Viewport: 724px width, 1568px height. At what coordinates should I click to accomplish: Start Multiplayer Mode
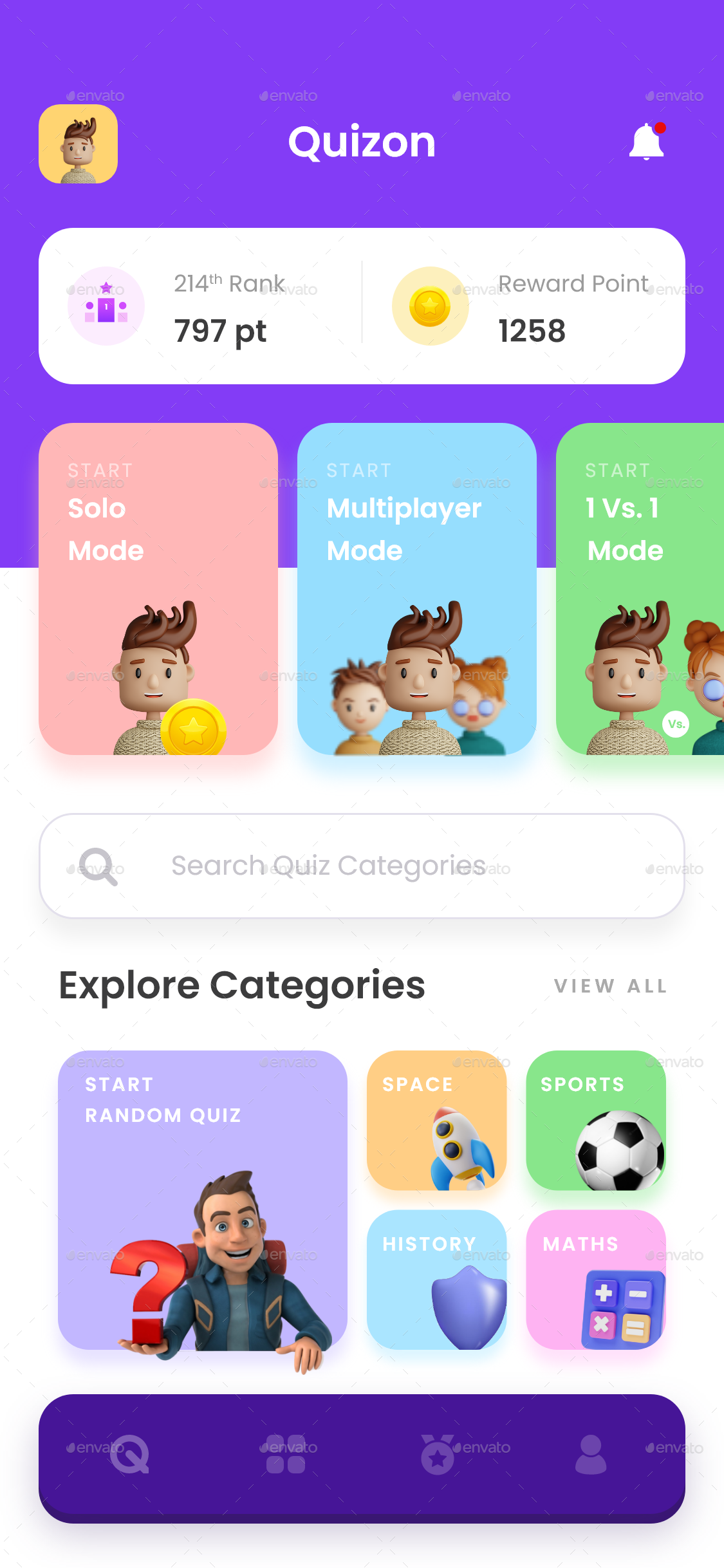point(417,588)
